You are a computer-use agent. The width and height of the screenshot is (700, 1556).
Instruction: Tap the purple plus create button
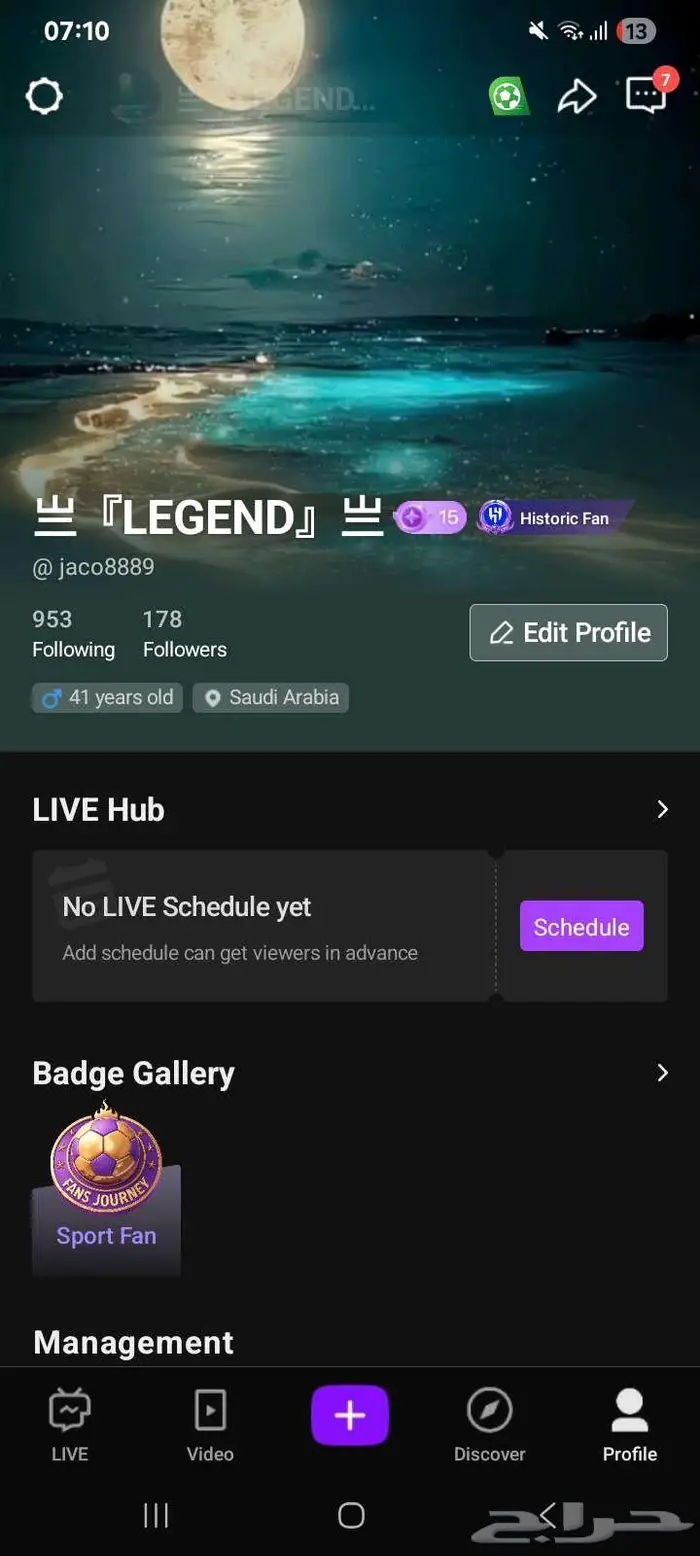point(349,1415)
